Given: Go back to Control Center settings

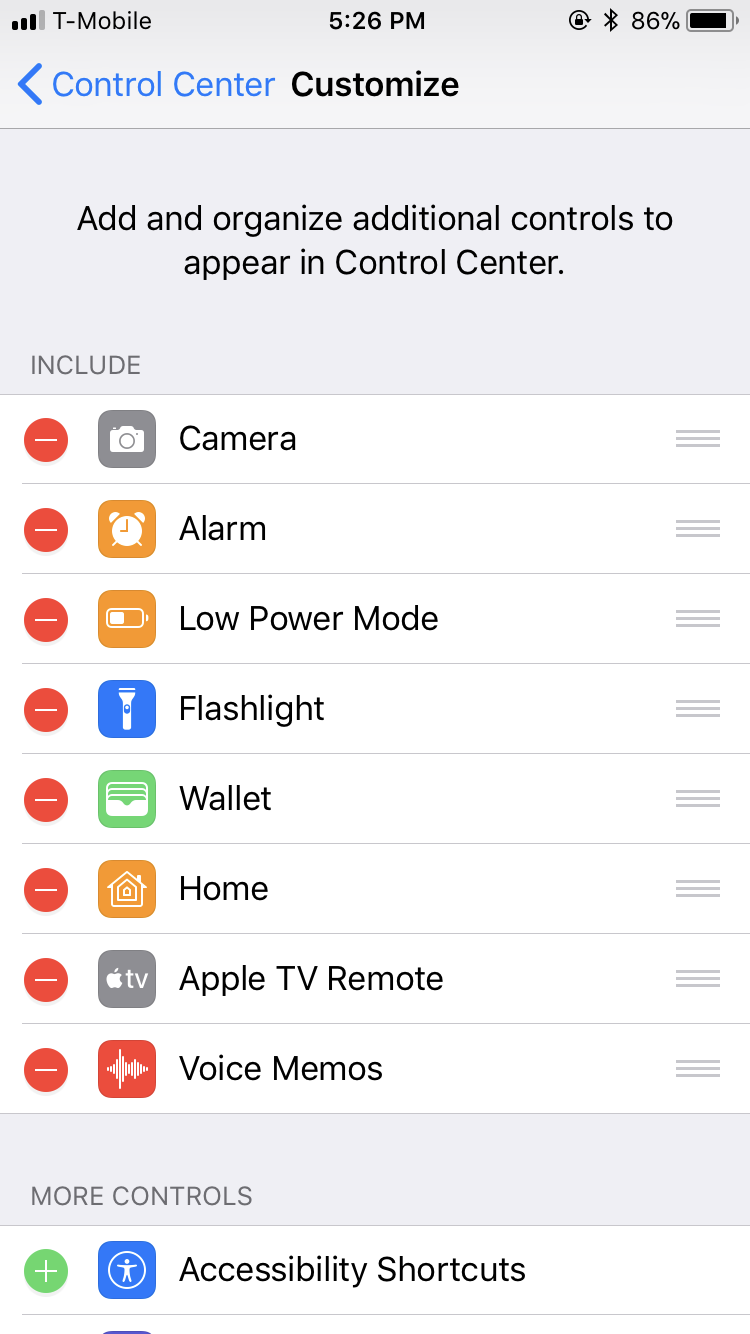Looking at the screenshot, I should tap(146, 85).
